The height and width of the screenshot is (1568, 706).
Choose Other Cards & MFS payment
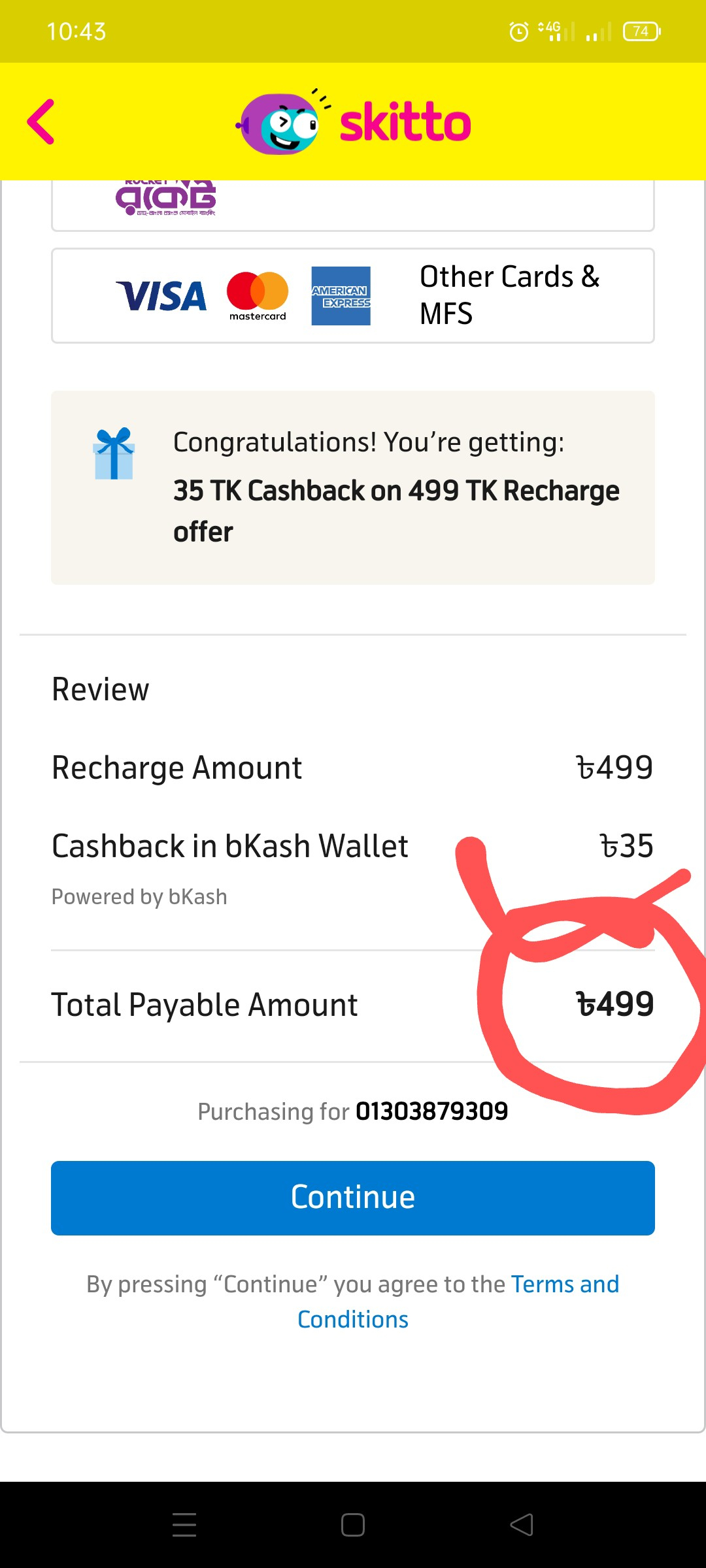[x=353, y=295]
